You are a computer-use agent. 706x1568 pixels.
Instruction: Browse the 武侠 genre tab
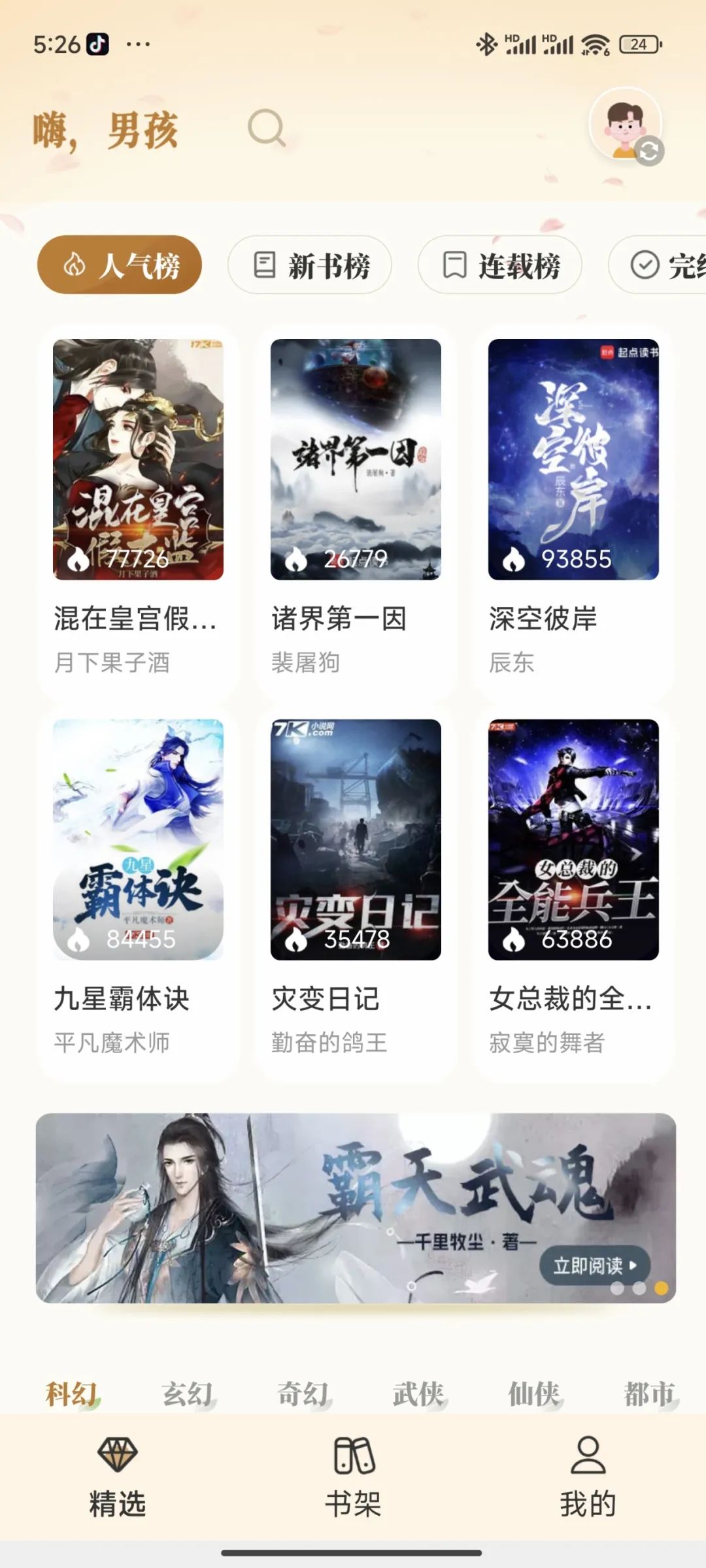point(418,1394)
